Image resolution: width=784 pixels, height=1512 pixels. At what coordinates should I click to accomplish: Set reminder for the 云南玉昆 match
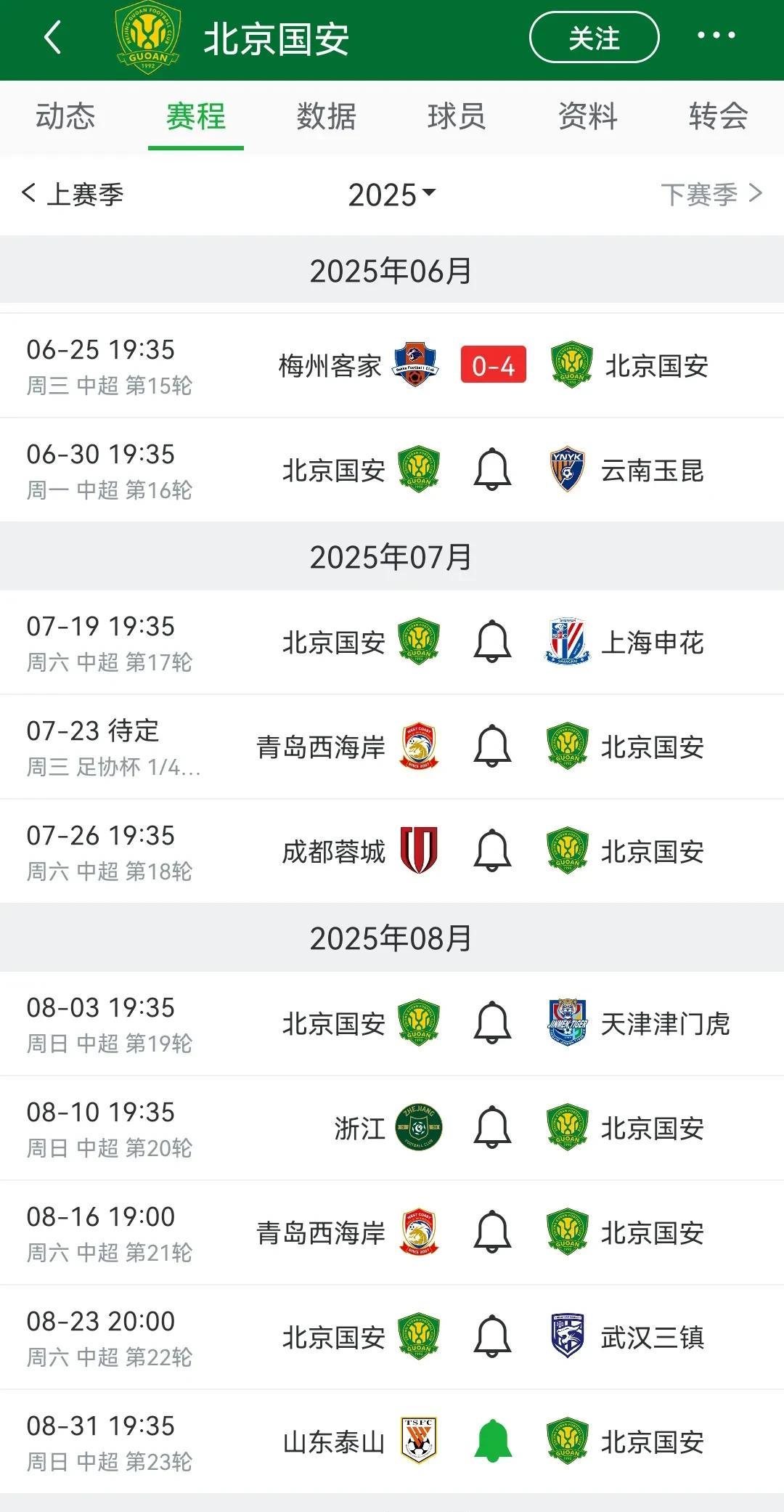(x=492, y=470)
